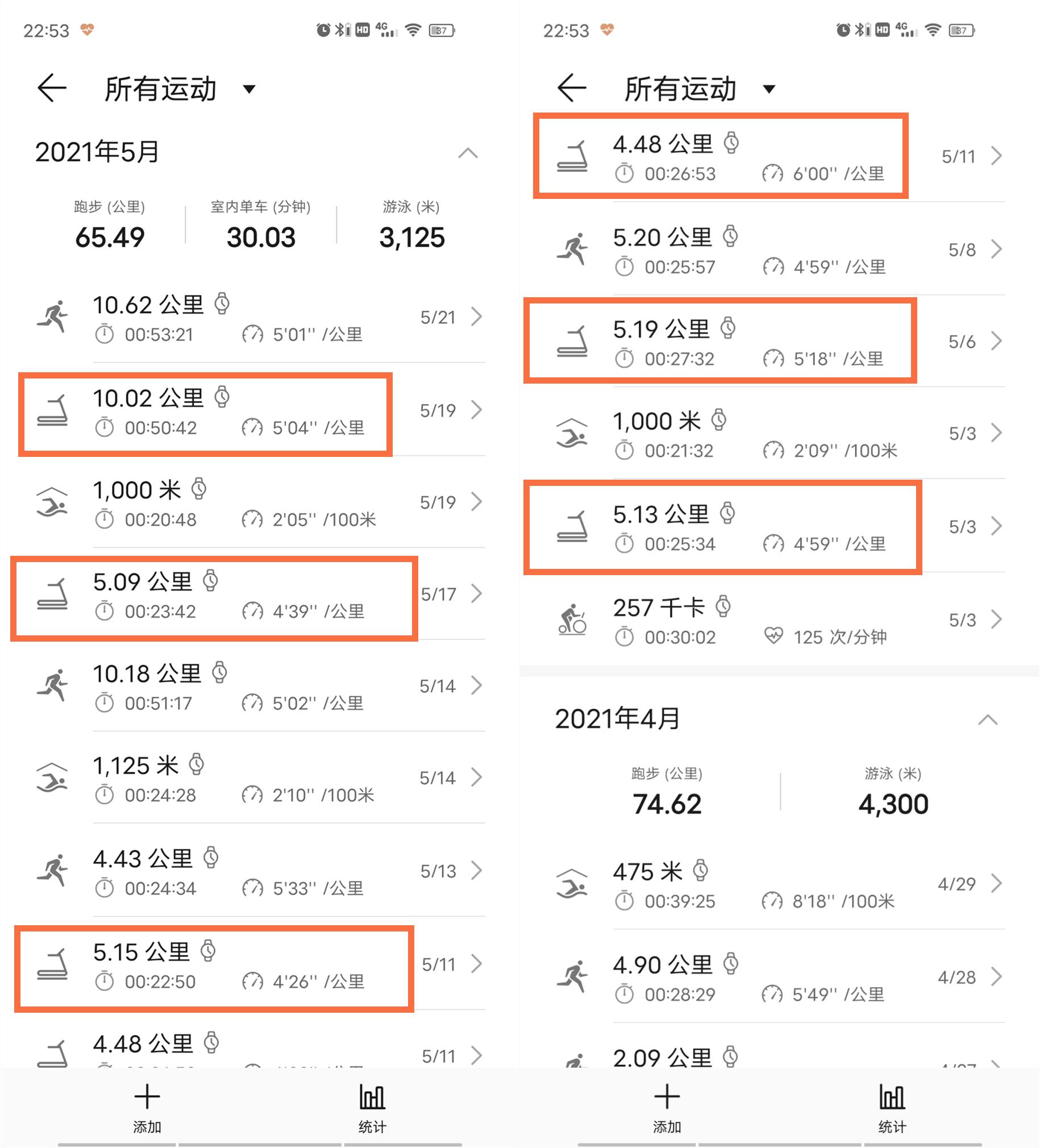Select the stopwatch icon next to 00:53:21
The height and width of the screenshot is (1148, 1040).
[x=106, y=335]
